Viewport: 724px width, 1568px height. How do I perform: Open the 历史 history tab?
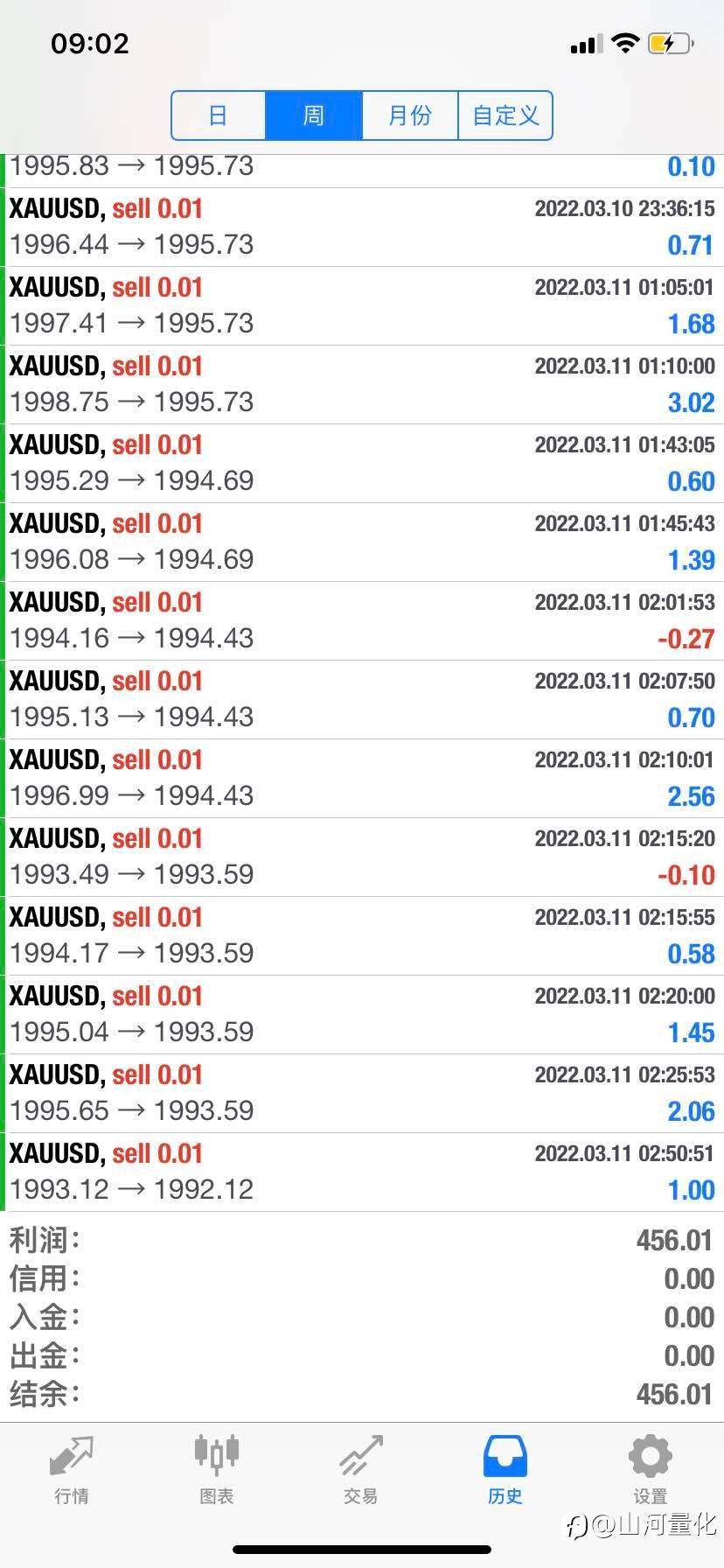tap(505, 1470)
